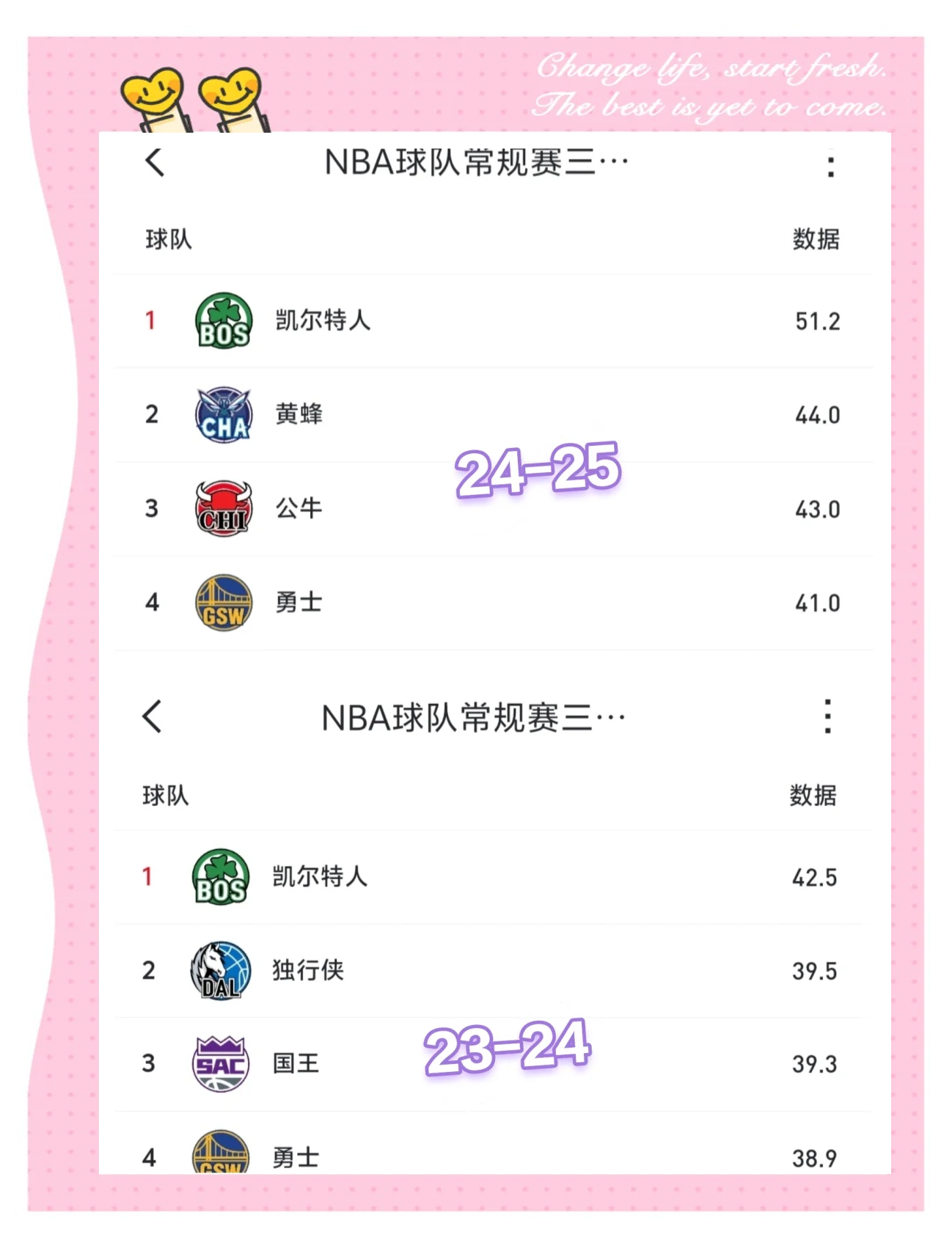Click the back arrow on 24-25 screen
Viewport: 952px width, 1248px height.
click(x=154, y=163)
